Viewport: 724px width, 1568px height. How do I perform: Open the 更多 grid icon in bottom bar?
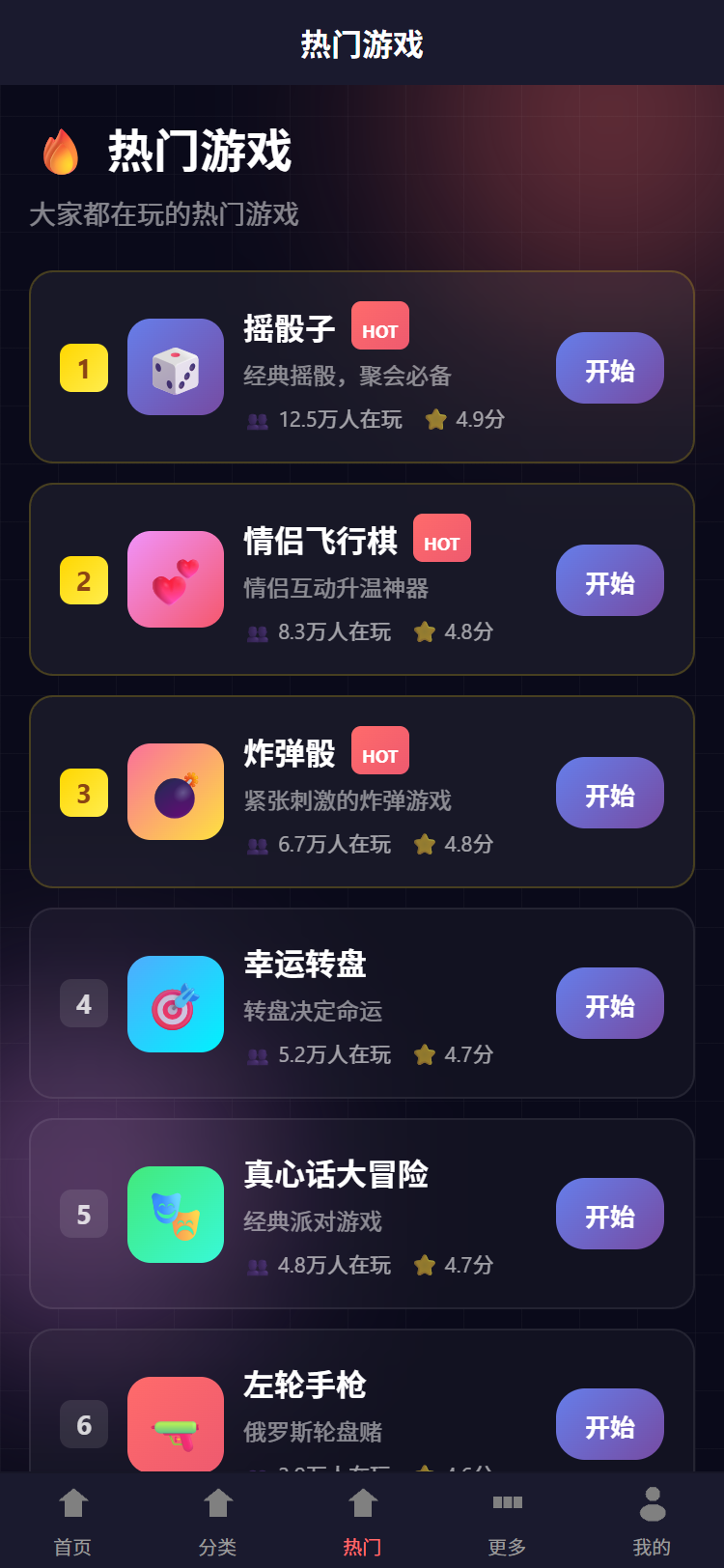tap(506, 1504)
